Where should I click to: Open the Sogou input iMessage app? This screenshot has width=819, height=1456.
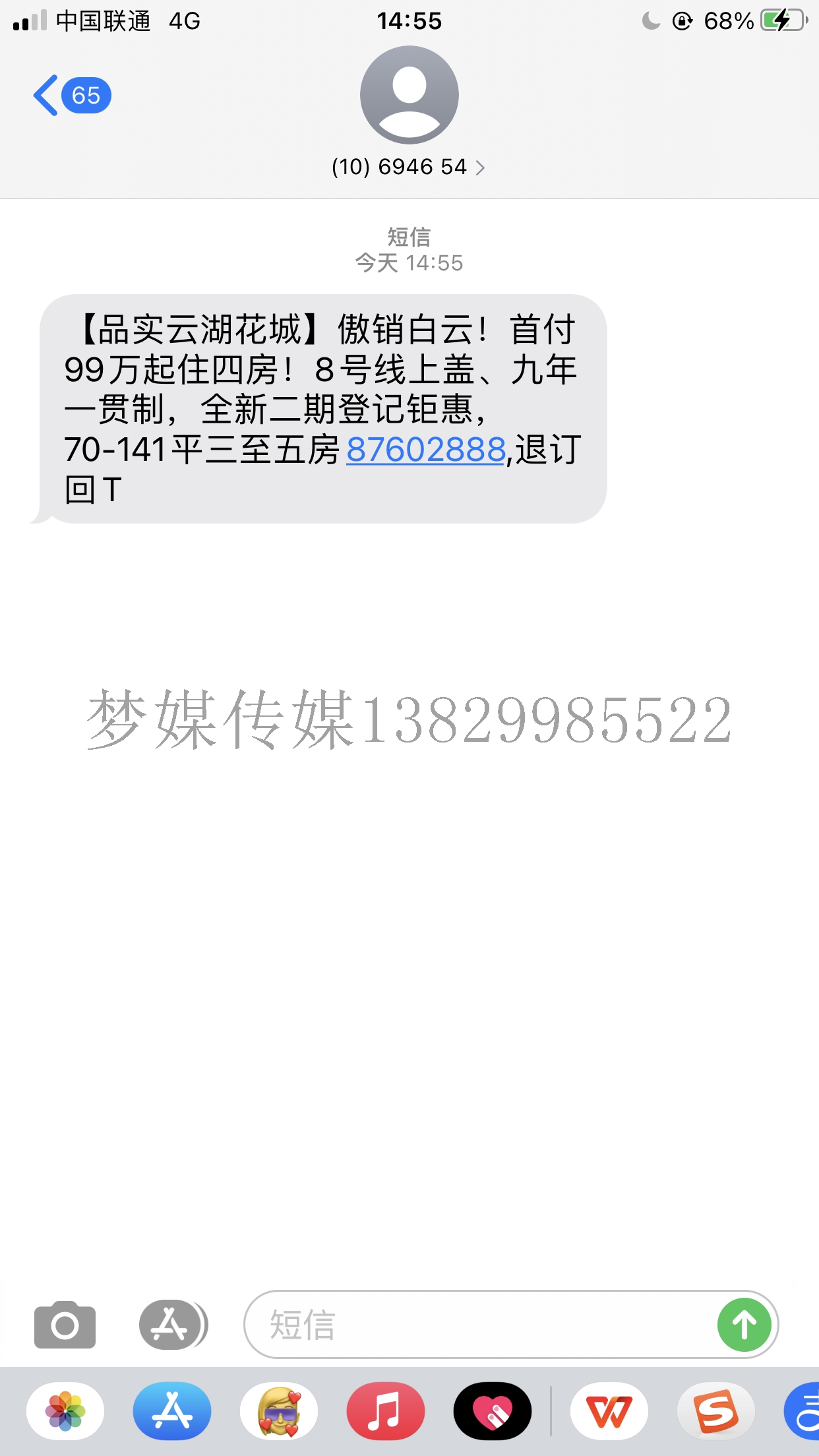(716, 1412)
